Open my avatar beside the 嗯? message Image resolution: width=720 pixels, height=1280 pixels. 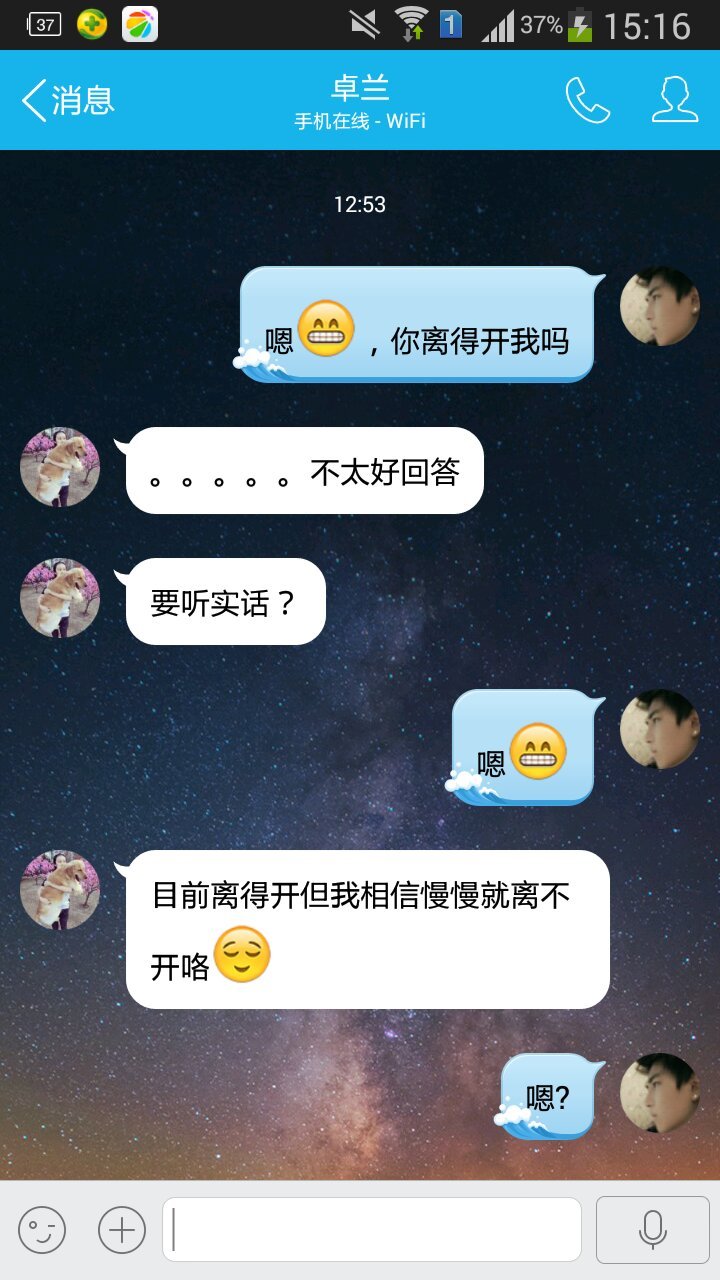pyautogui.click(x=659, y=1093)
